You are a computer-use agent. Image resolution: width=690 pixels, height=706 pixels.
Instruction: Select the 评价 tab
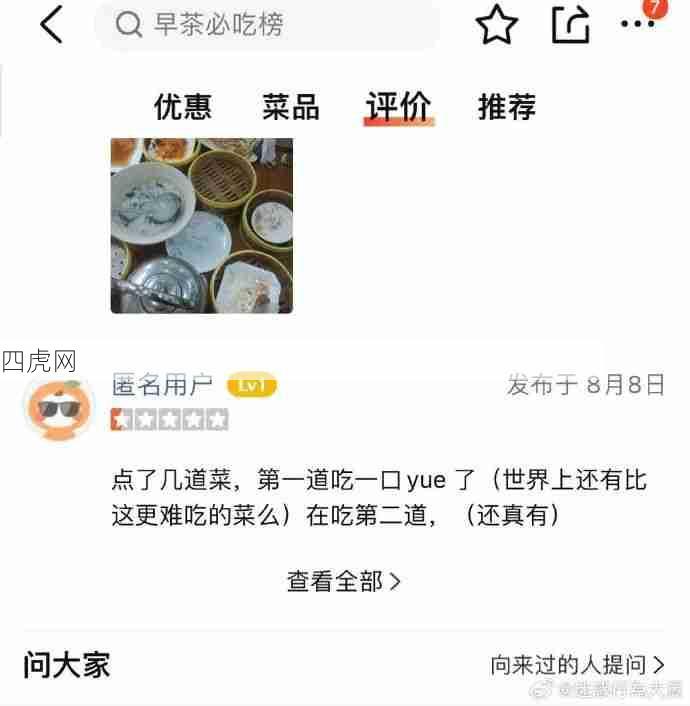tap(397, 106)
